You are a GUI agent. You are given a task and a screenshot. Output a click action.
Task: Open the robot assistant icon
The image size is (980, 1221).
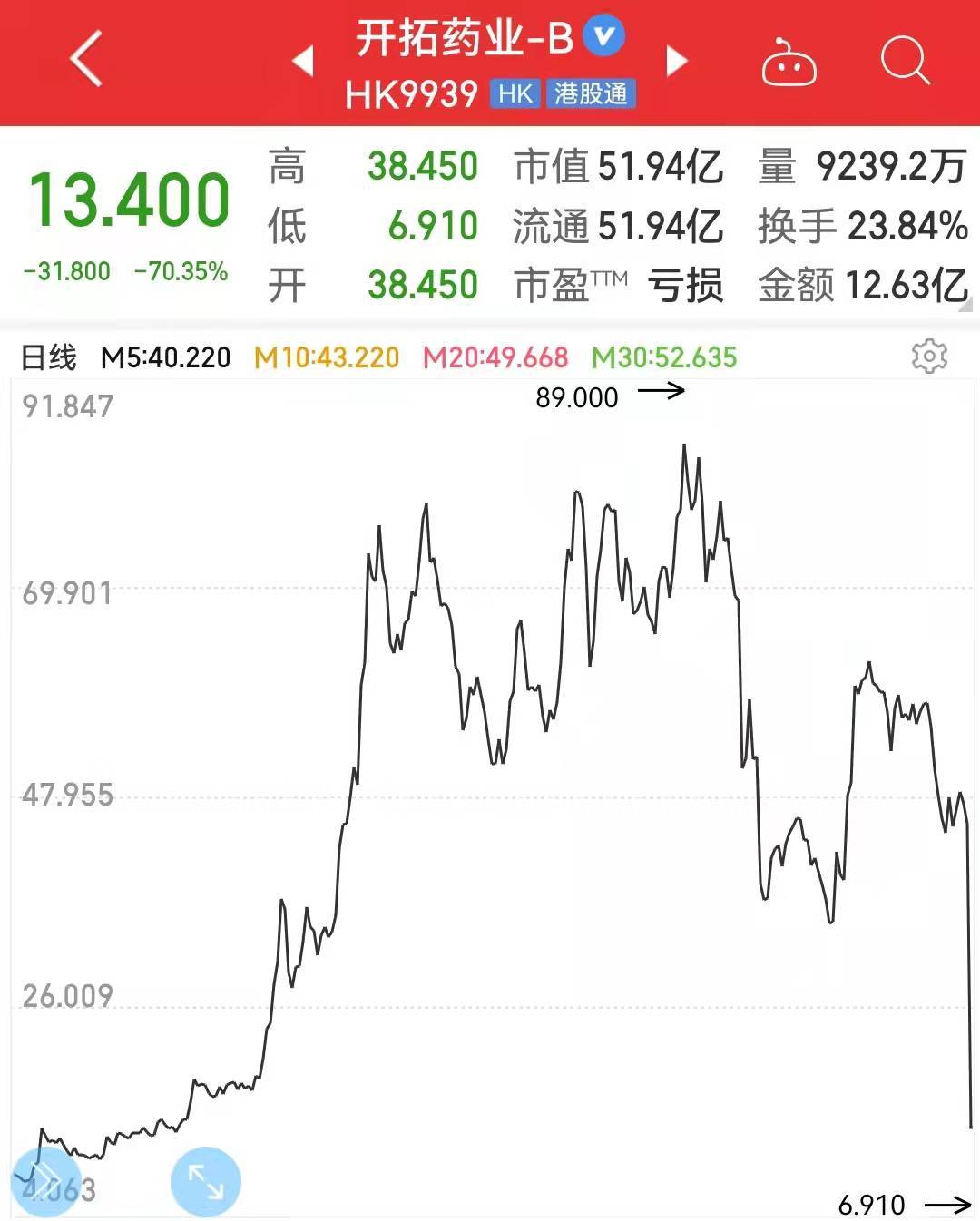pyautogui.click(x=788, y=63)
